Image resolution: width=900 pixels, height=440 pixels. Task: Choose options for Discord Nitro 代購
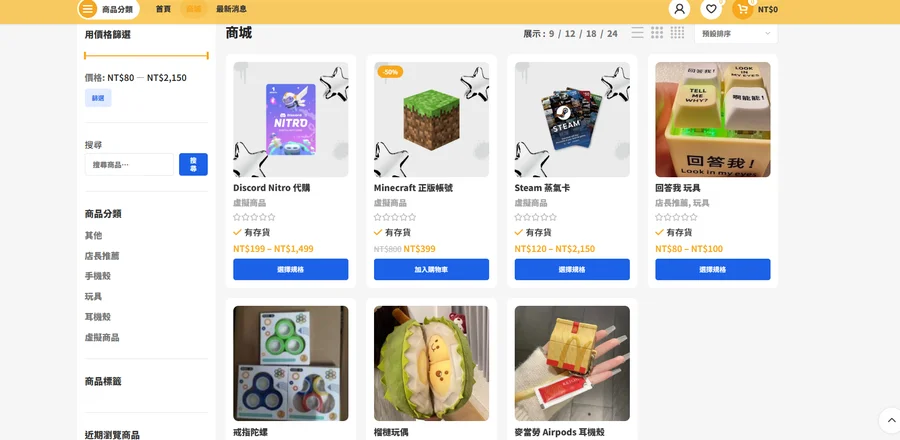pos(290,269)
